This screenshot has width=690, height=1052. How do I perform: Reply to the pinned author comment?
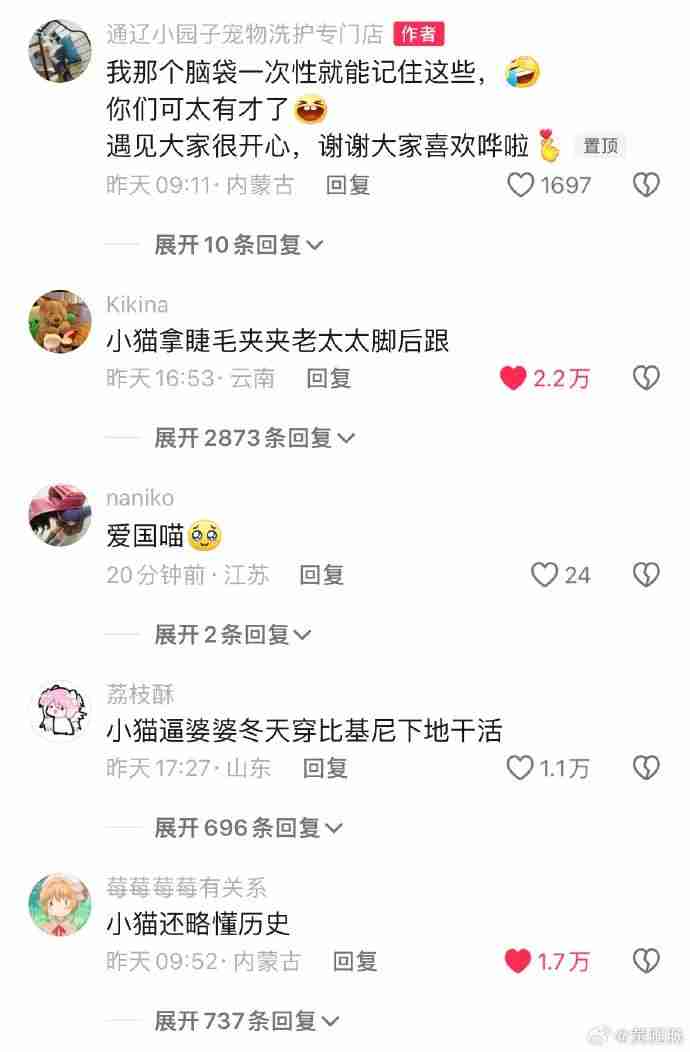pos(348,185)
